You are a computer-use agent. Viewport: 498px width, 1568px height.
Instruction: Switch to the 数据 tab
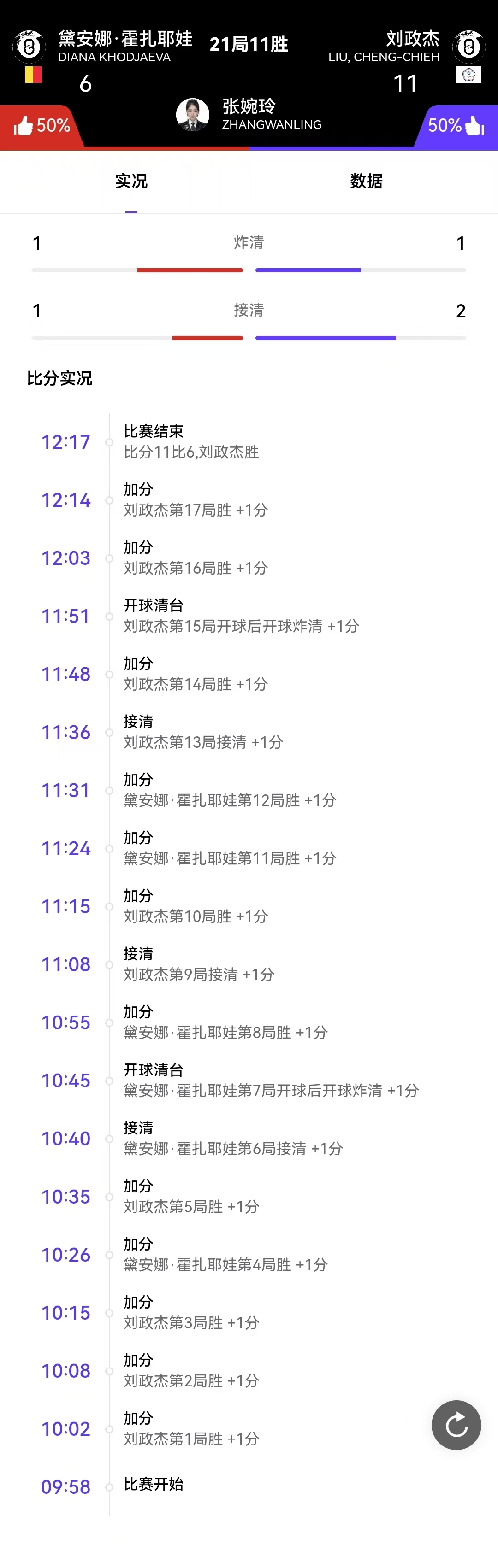click(x=366, y=182)
